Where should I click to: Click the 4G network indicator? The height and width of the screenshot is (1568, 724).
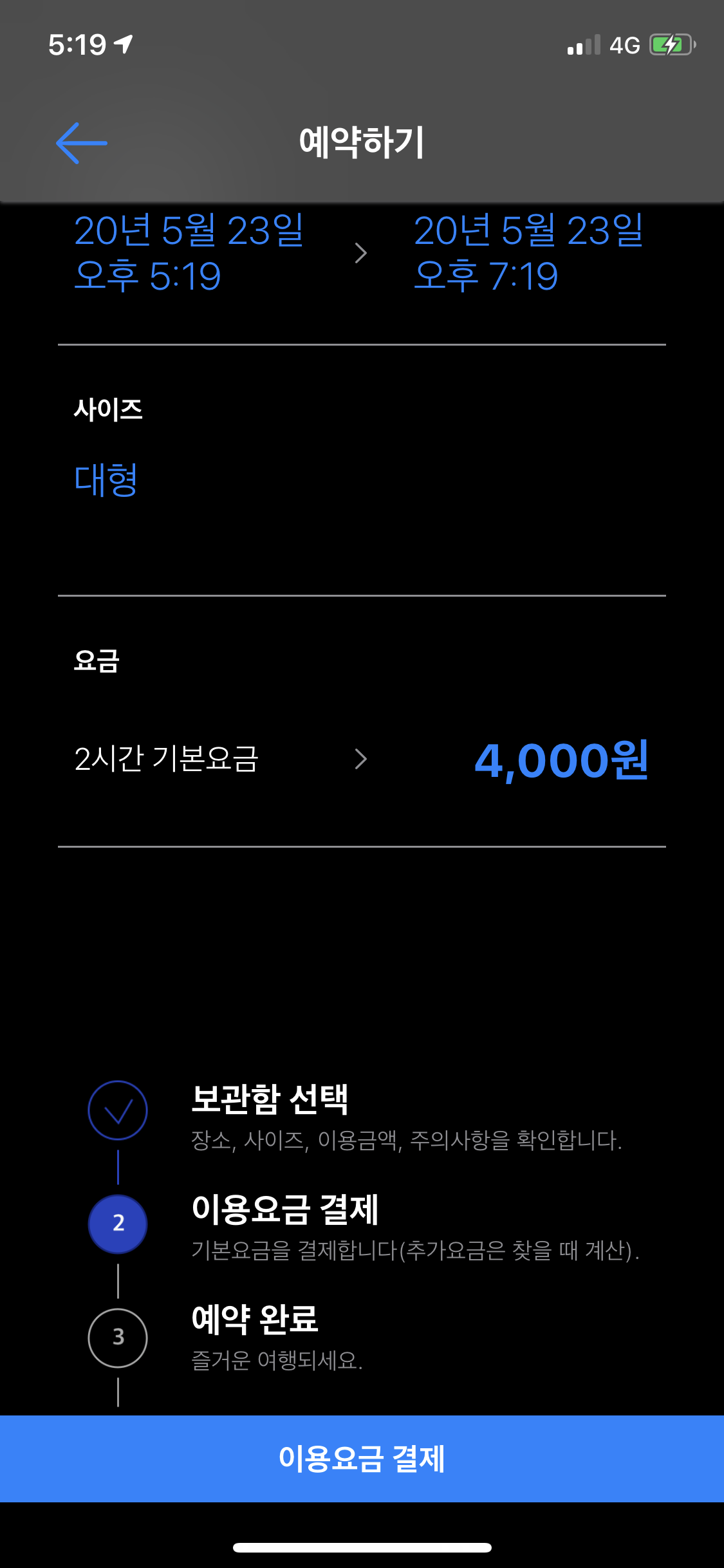[622, 44]
